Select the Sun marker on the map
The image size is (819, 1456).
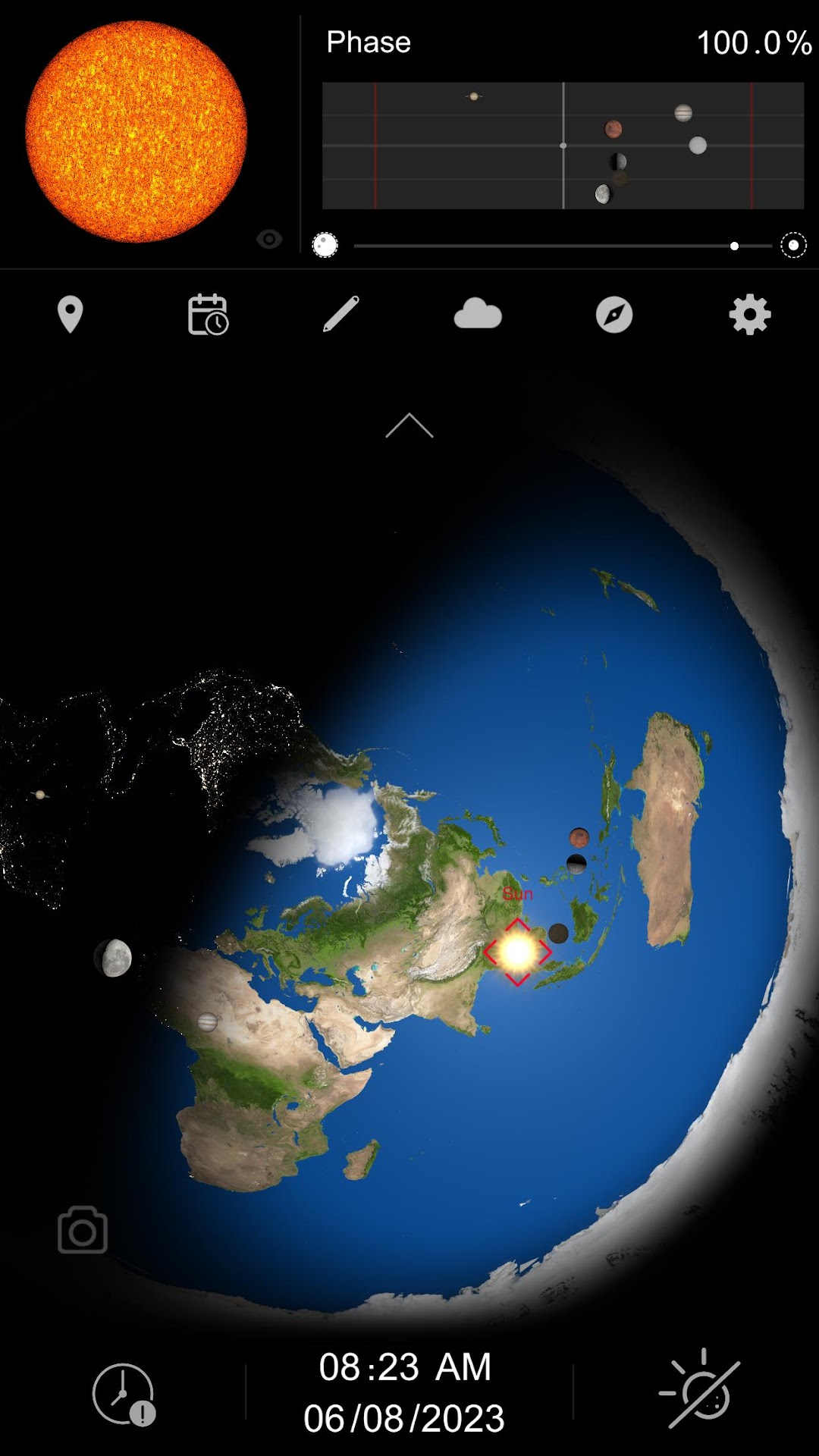tap(518, 952)
